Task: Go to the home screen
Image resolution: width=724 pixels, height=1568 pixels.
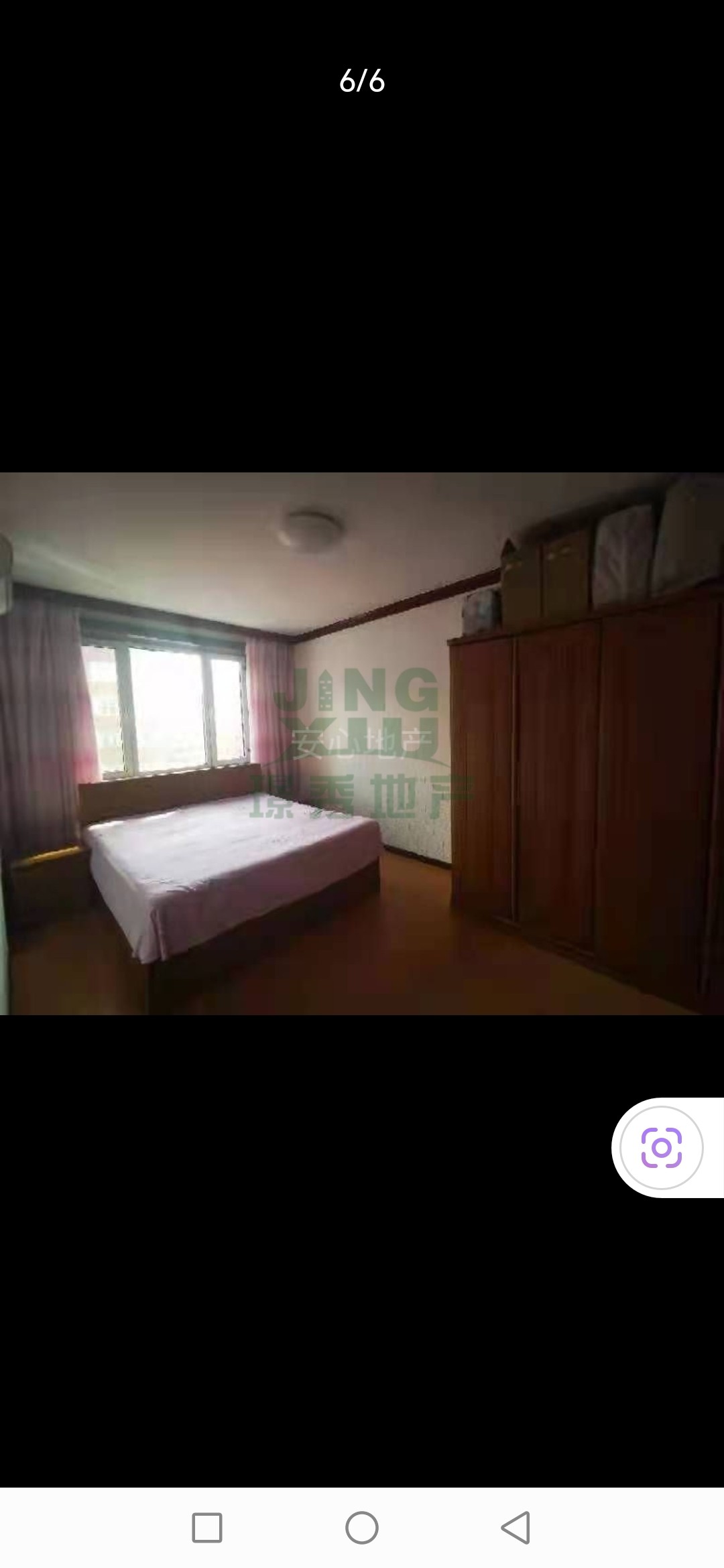Action: 362,1528
